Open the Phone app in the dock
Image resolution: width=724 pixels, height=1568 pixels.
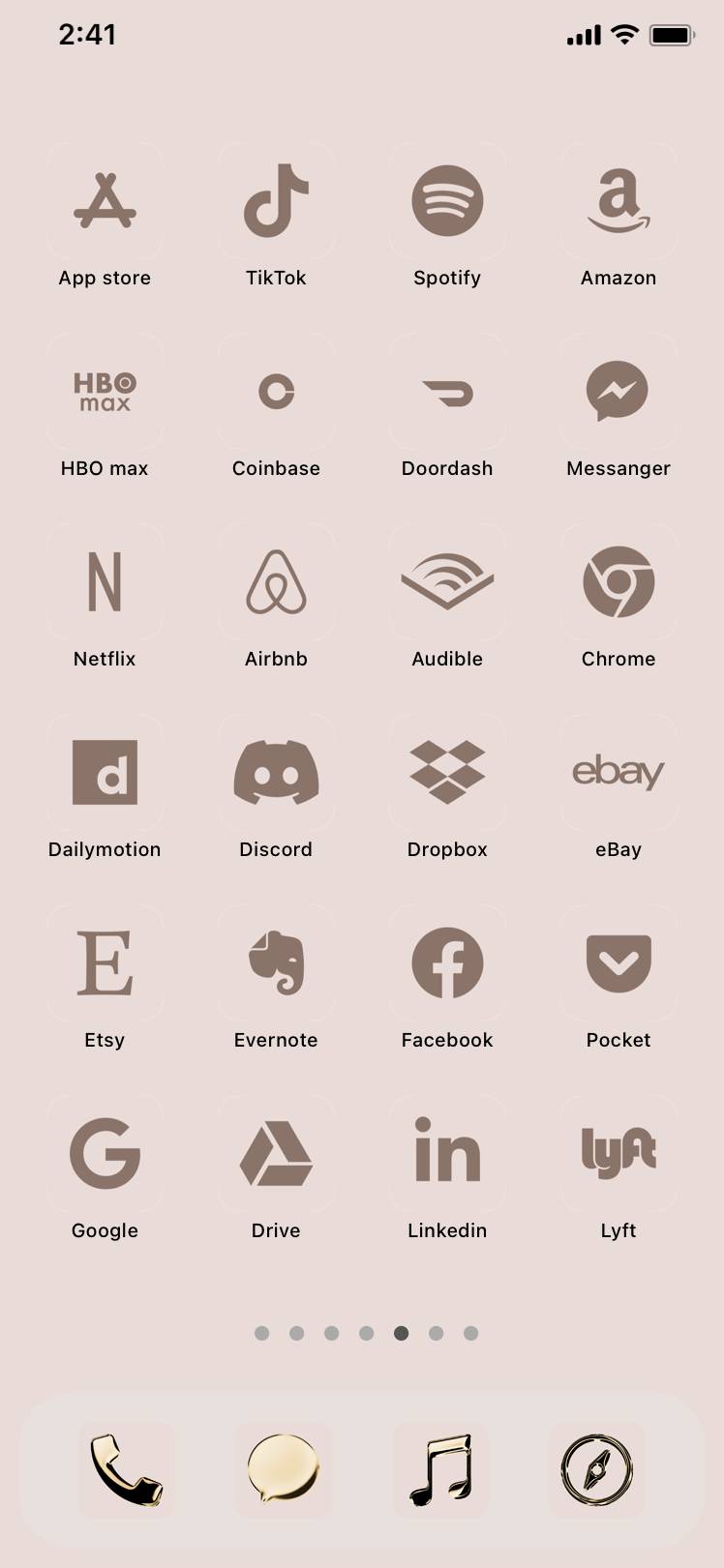point(127,1469)
